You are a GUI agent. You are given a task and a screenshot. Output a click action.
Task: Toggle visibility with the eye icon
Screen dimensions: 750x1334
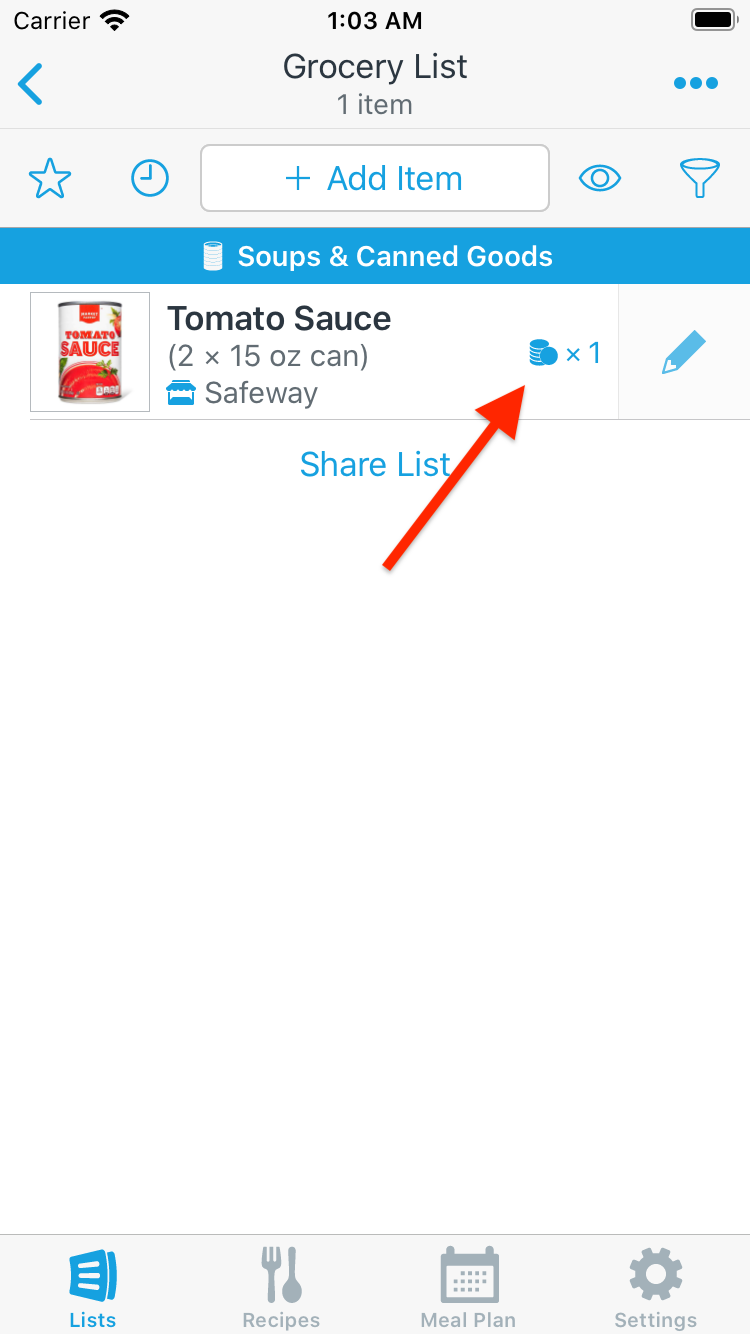coord(600,179)
